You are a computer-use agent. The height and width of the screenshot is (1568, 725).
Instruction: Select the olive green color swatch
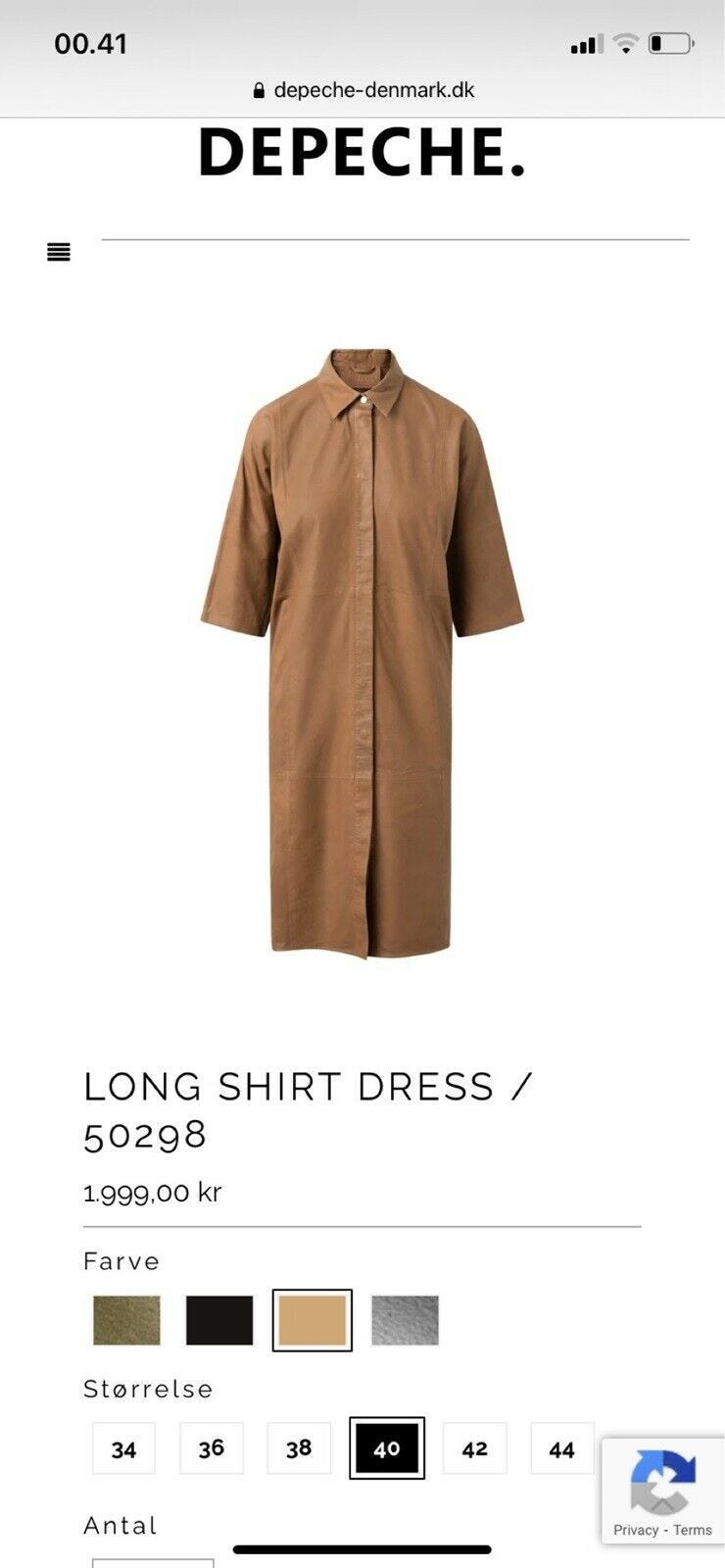pos(126,1320)
